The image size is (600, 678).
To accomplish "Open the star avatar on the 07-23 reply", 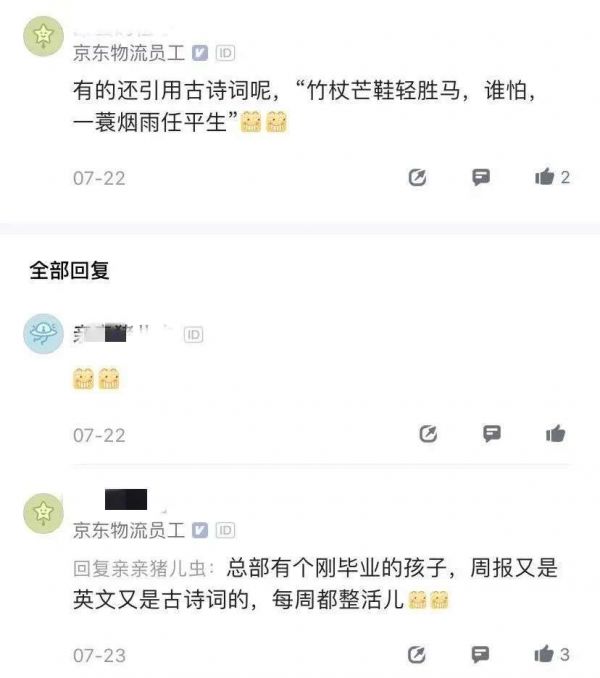I will coord(43,512).
